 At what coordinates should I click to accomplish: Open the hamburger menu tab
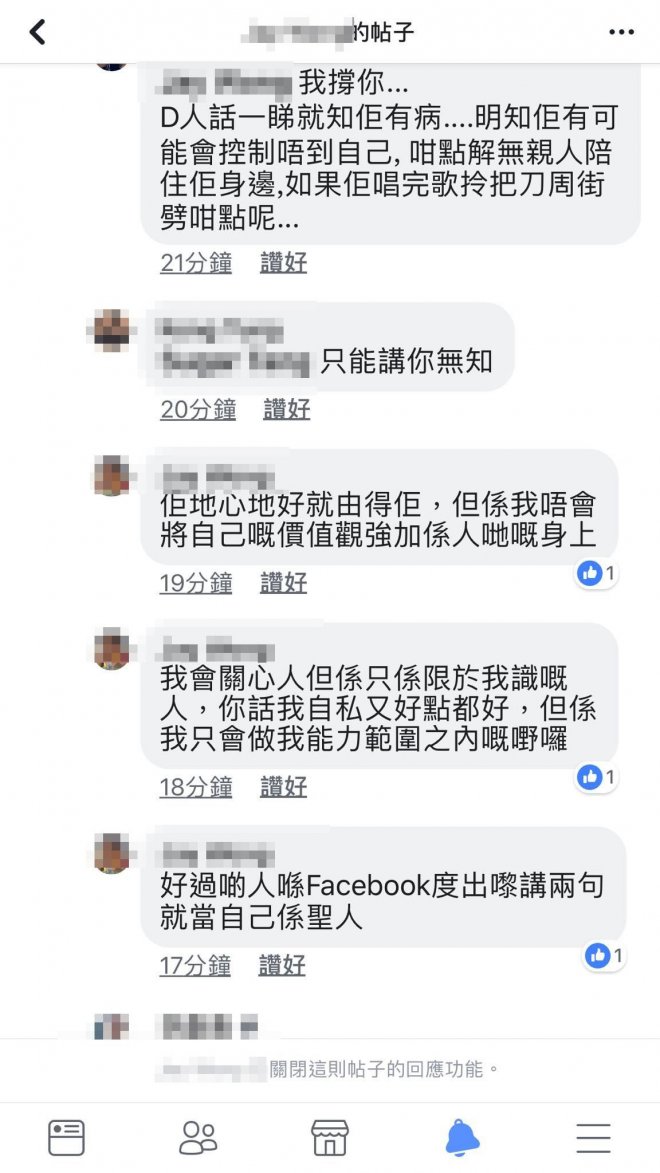(593, 1137)
